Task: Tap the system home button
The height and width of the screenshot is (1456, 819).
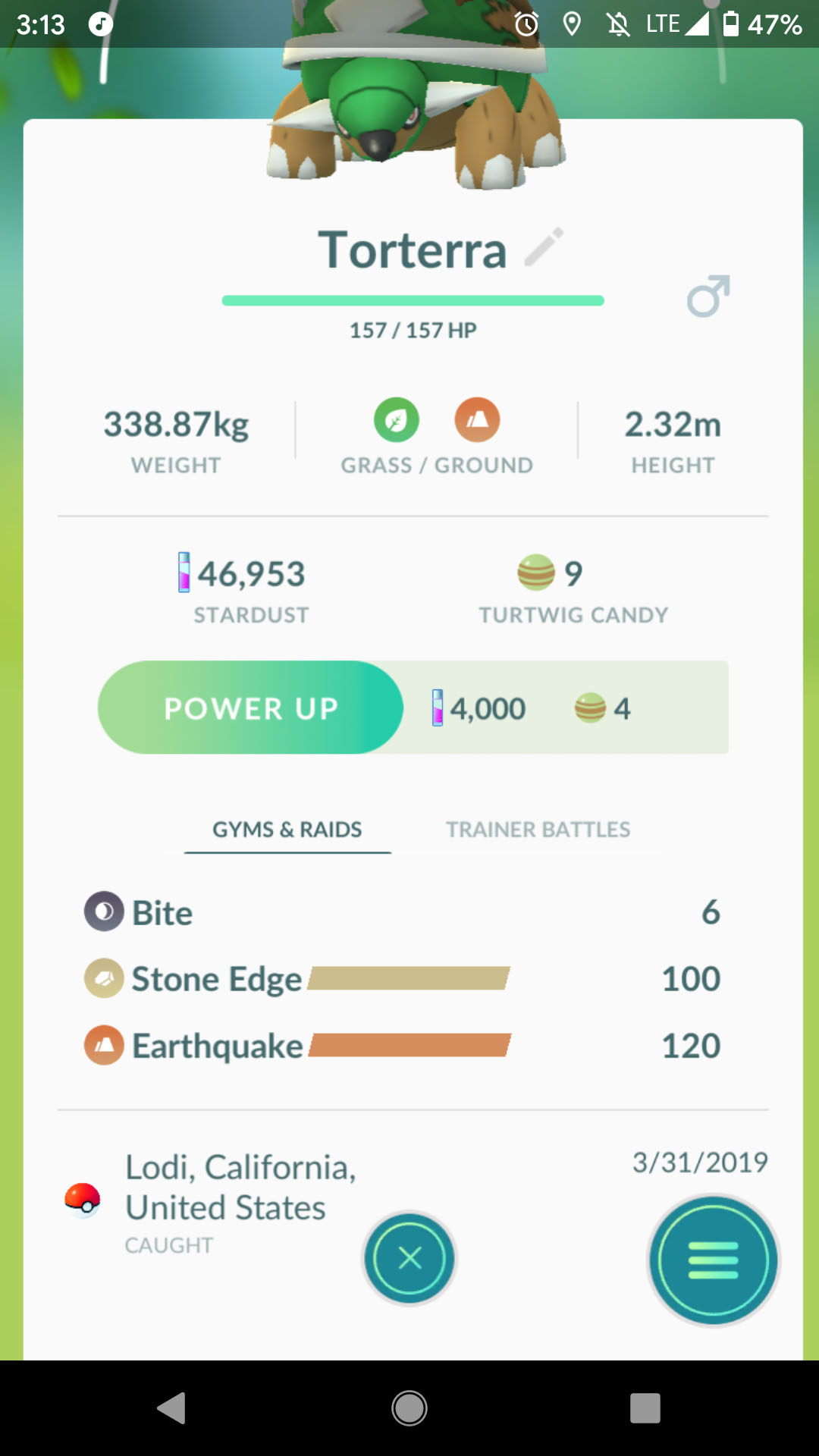Action: (409, 1408)
